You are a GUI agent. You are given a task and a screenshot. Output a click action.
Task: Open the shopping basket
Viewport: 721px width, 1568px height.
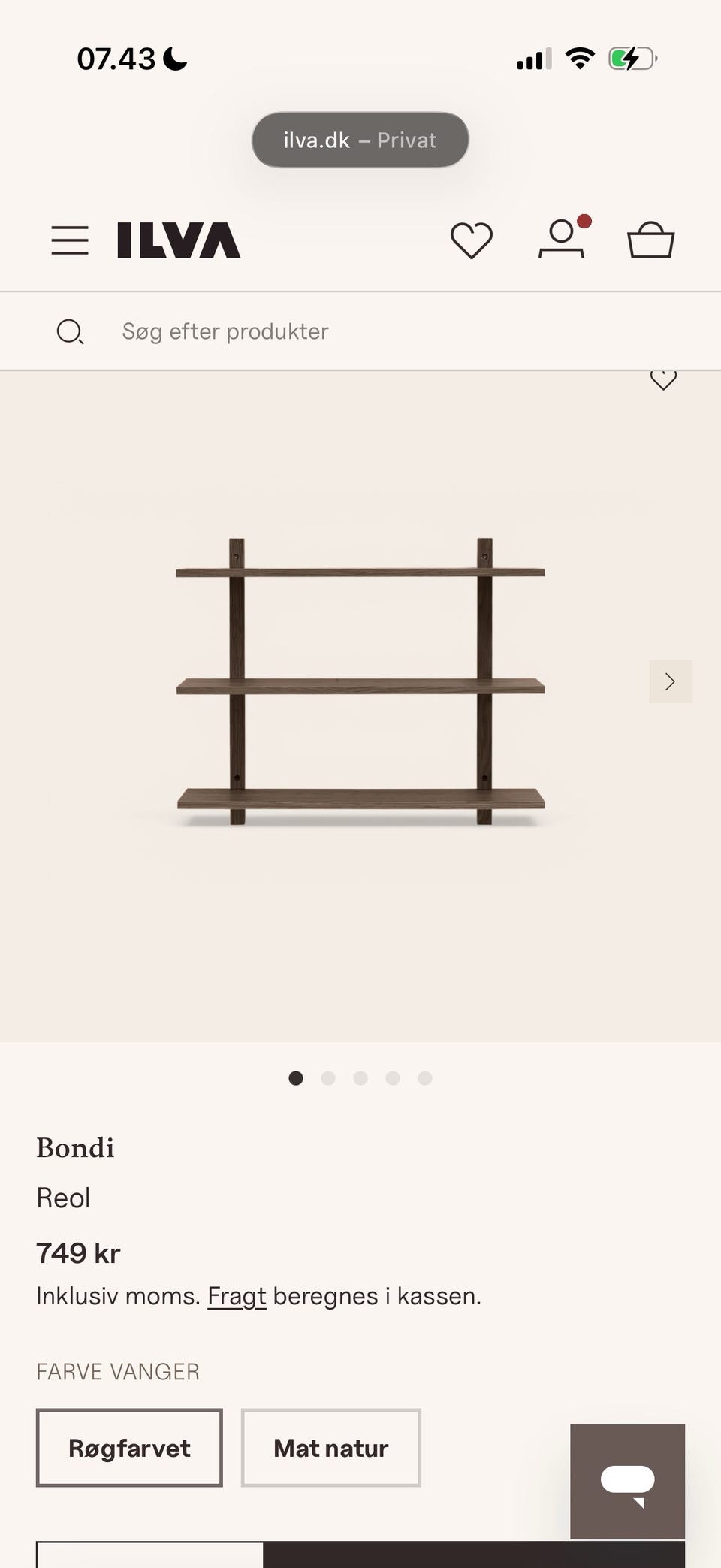[651, 240]
